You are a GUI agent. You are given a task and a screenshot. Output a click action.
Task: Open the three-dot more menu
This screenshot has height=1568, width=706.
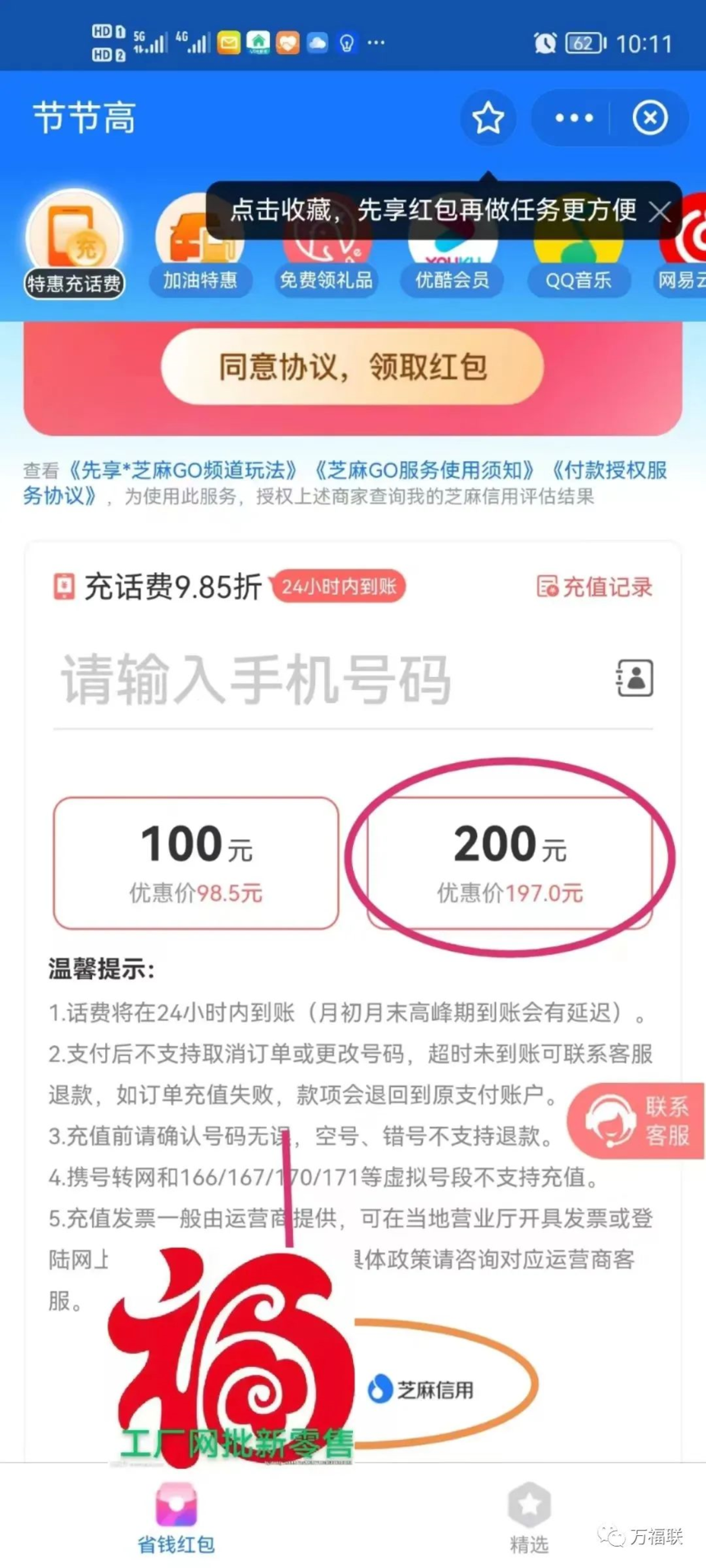[574, 118]
